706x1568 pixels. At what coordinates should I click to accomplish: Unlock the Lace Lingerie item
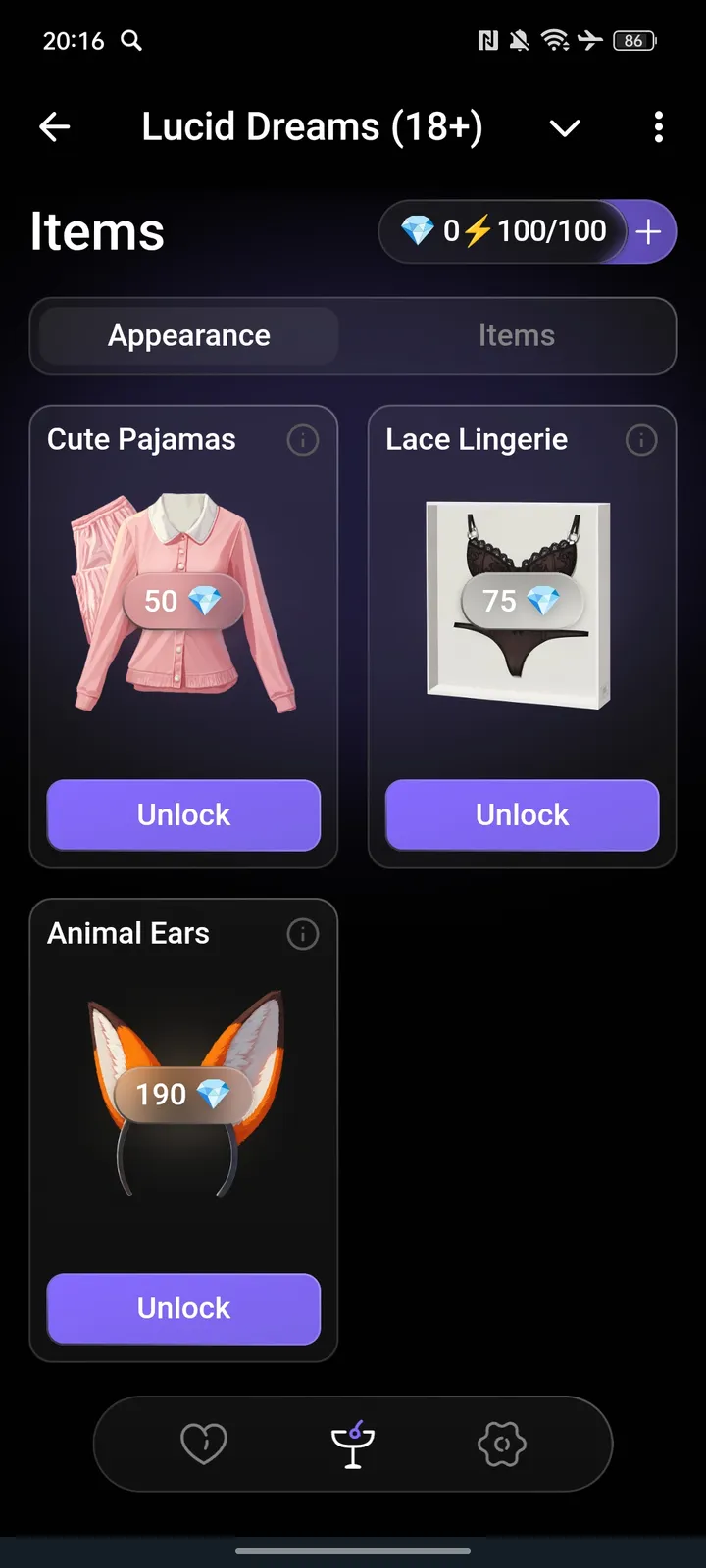click(522, 814)
